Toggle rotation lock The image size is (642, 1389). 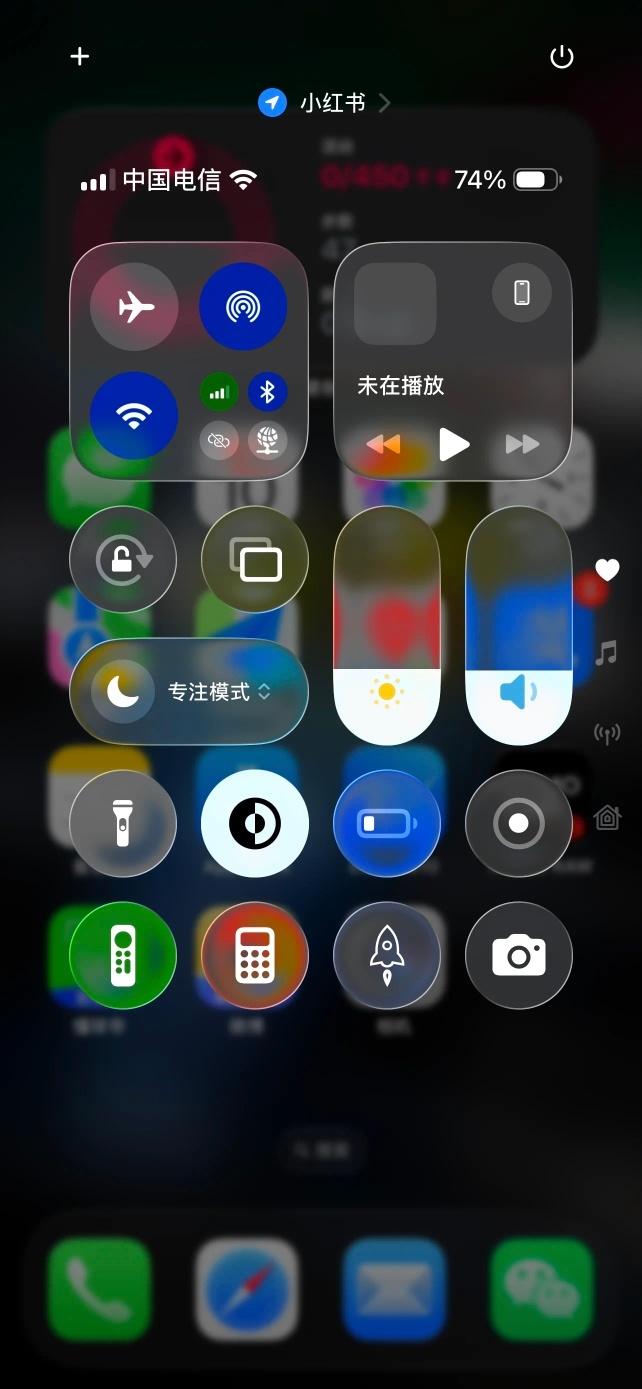click(123, 560)
